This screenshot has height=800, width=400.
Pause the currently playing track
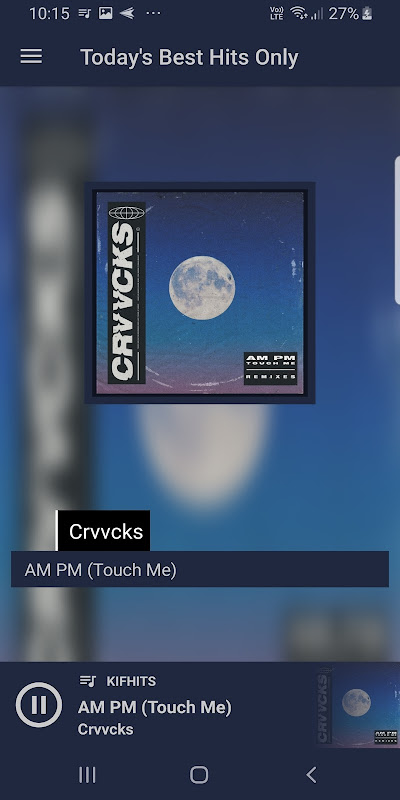pos(39,705)
